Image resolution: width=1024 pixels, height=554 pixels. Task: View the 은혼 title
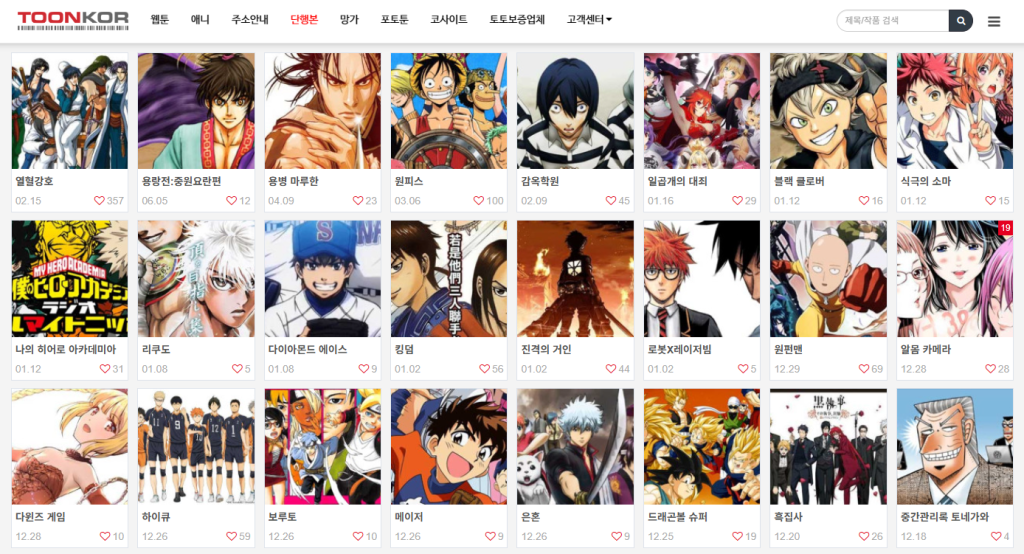(x=575, y=448)
